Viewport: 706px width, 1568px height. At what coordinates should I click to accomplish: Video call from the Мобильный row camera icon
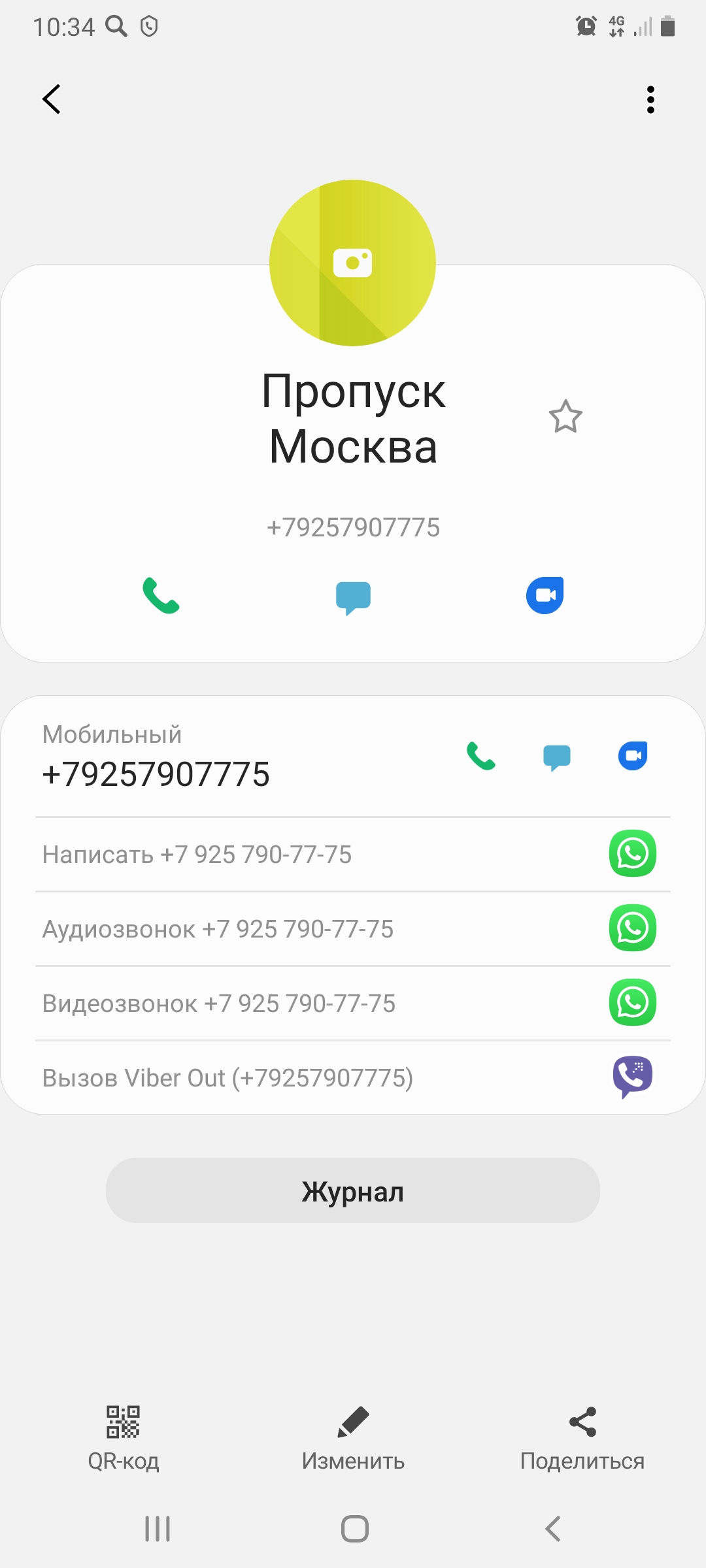pyautogui.click(x=633, y=756)
